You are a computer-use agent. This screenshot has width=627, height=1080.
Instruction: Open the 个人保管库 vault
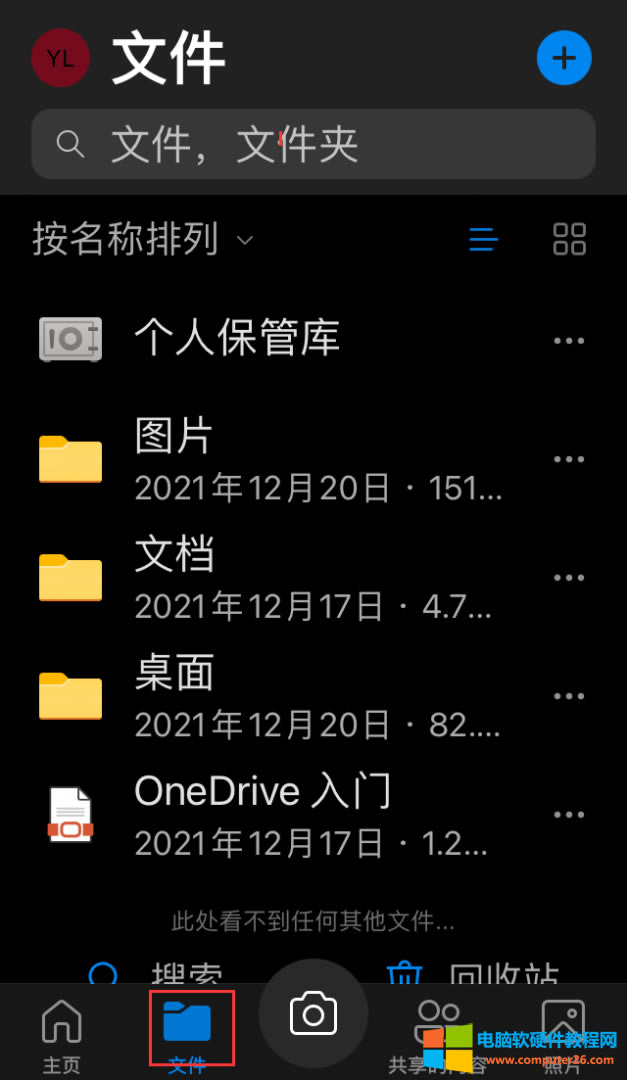236,339
